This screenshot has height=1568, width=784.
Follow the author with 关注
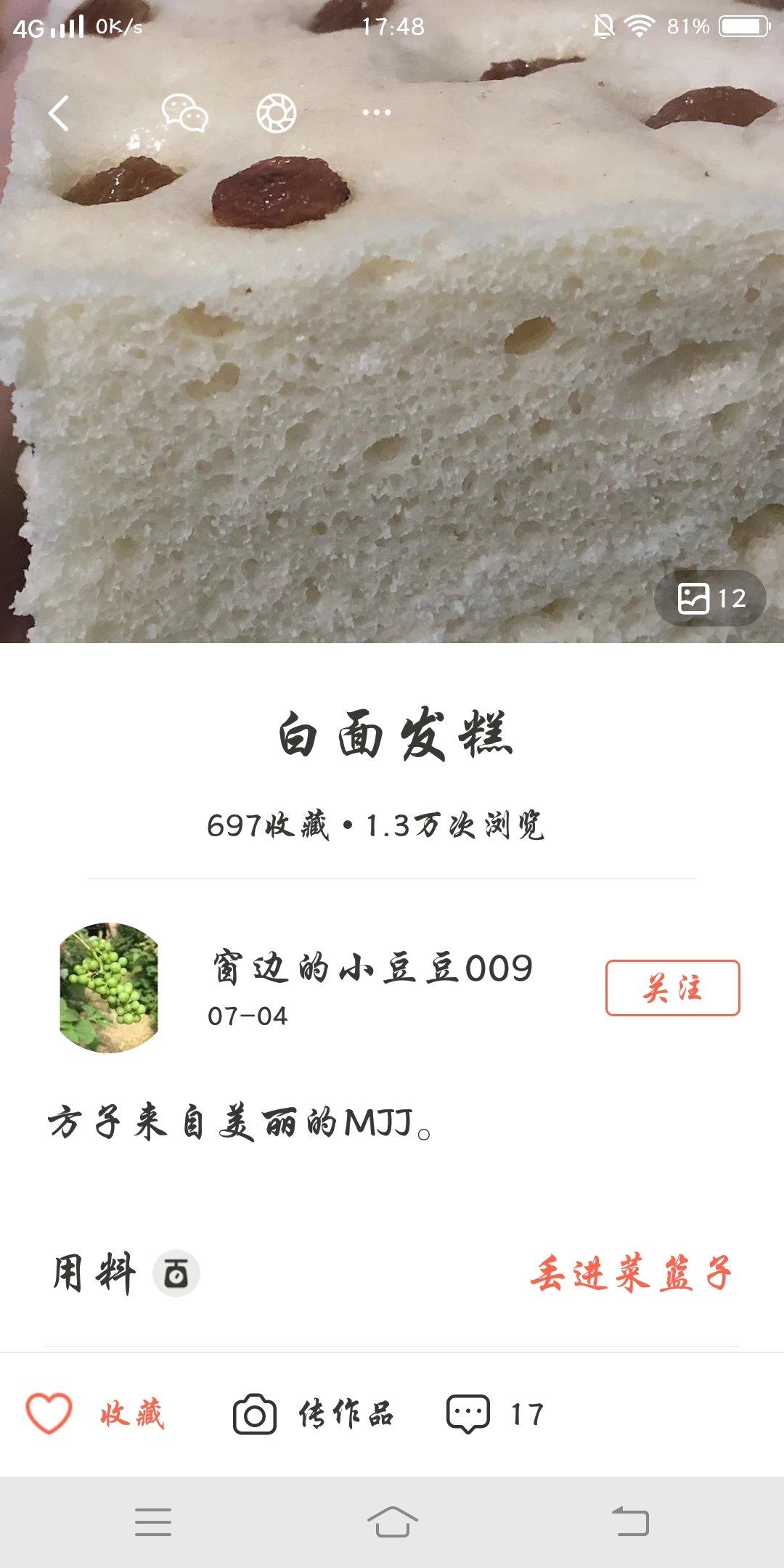672,988
